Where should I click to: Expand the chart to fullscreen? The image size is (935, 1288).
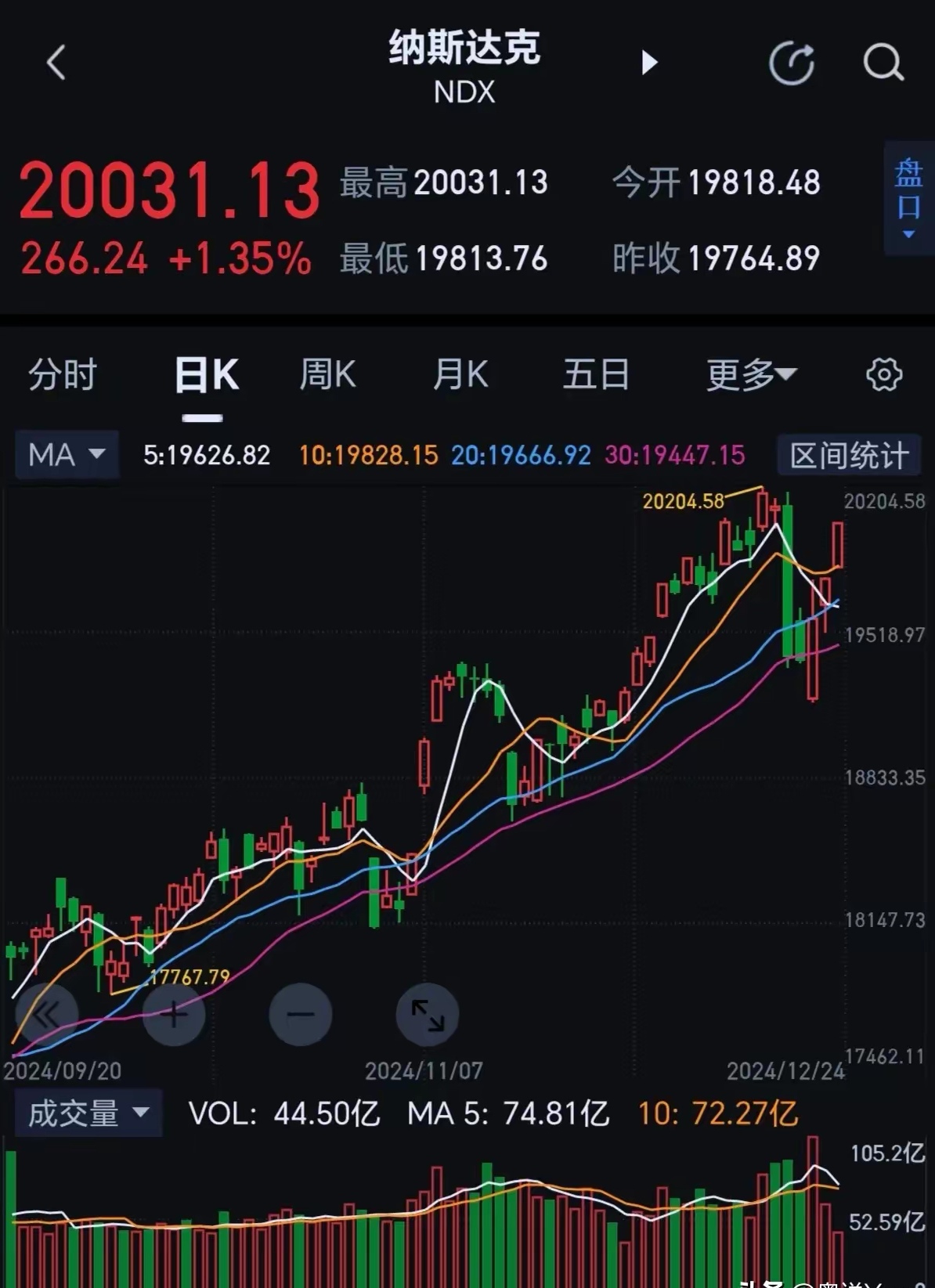point(427,1015)
